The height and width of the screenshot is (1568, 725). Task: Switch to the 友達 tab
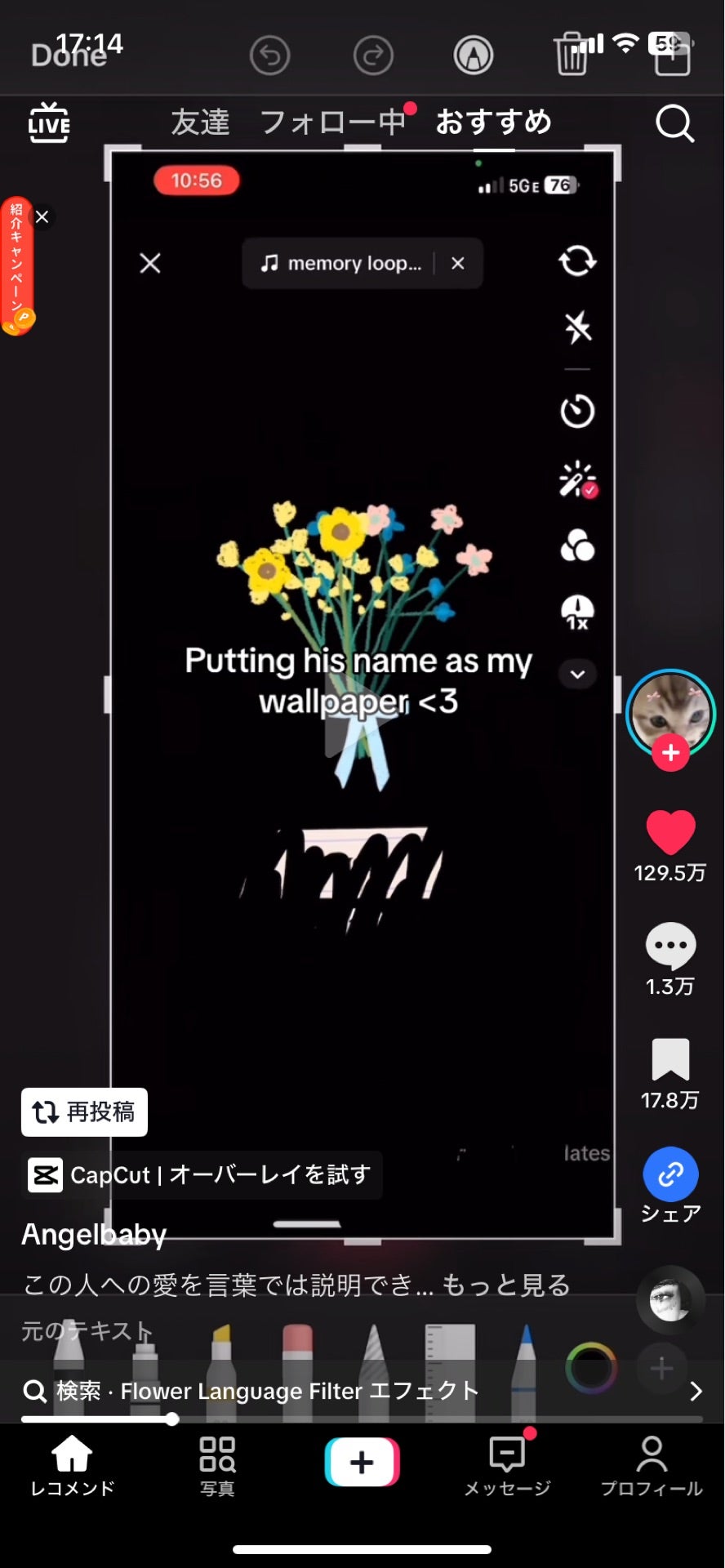click(x=200, y=122)
